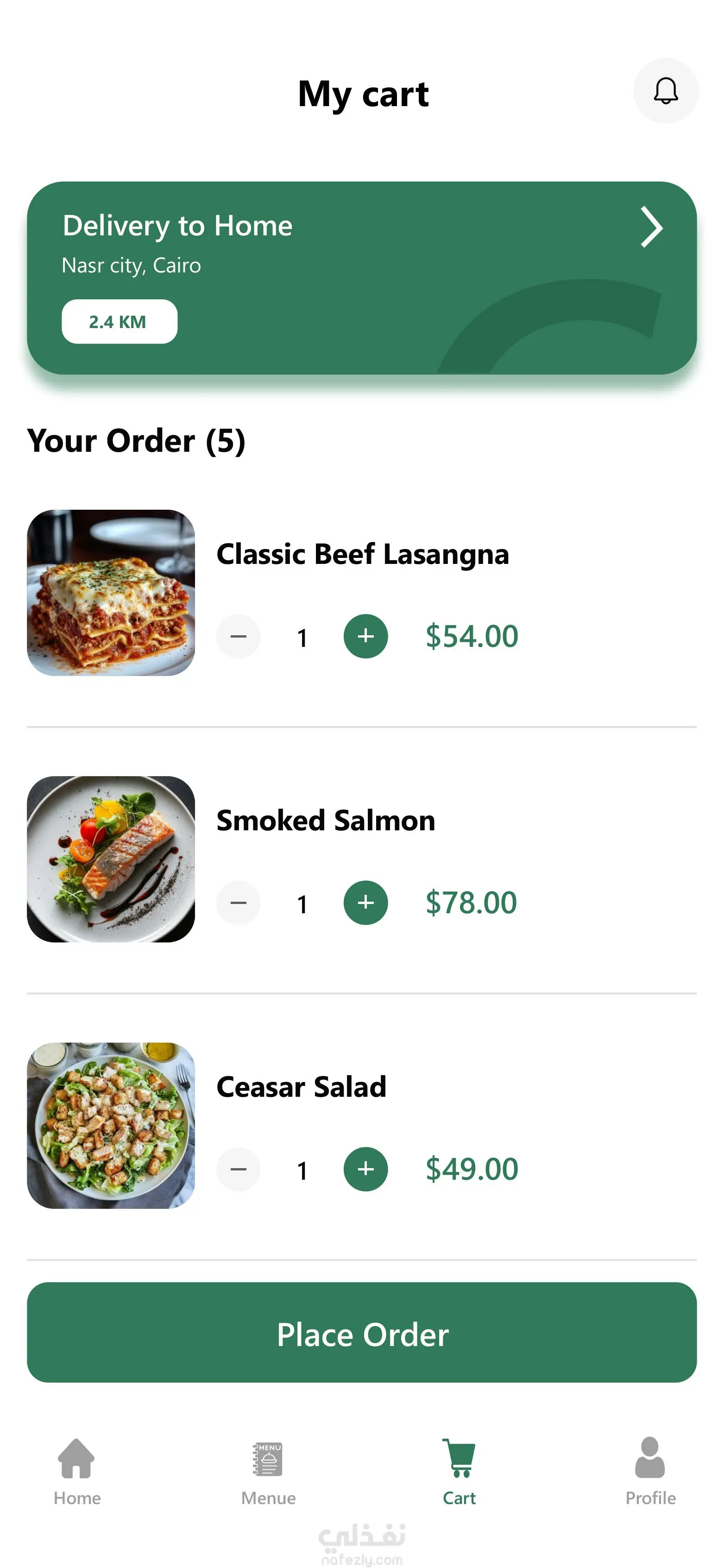
Task: Increase Classic Beef Lasangna quantity
Action: click(x=365, y=636)
